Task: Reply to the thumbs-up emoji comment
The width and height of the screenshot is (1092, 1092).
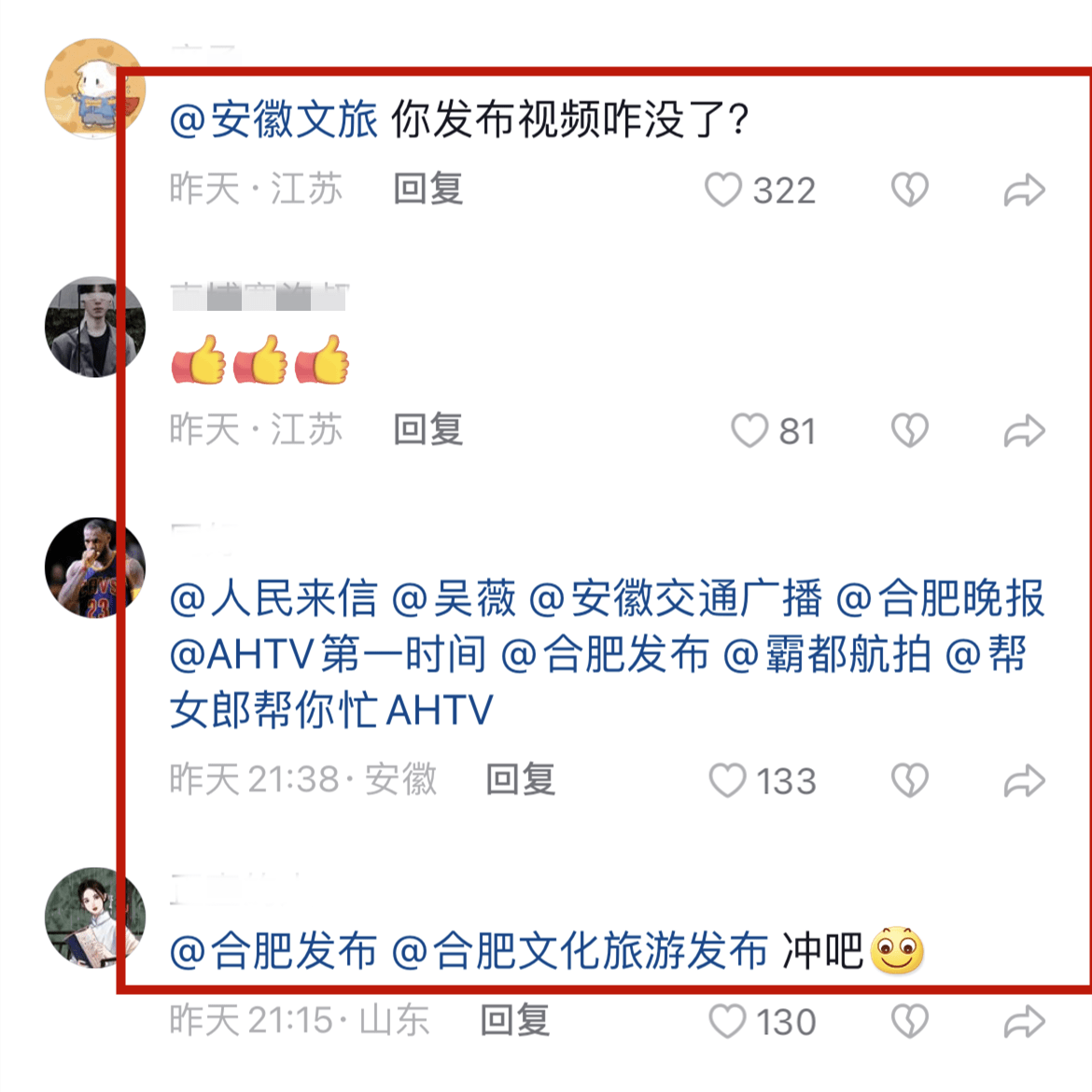Action: point(428,430)
